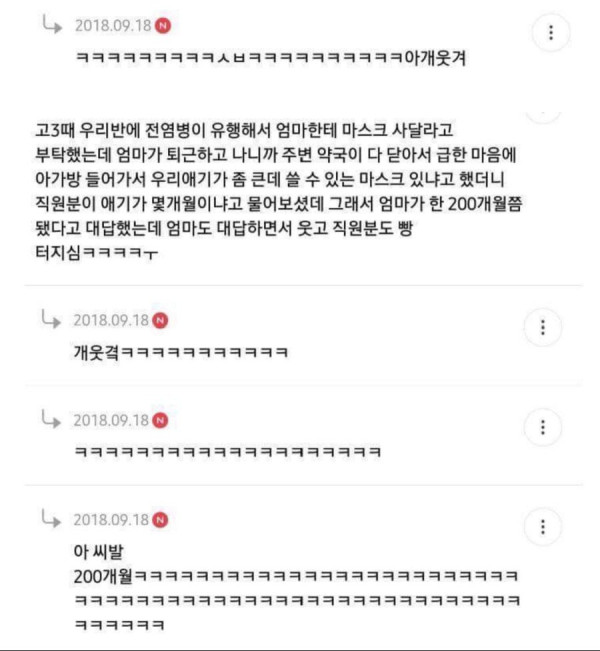Open overflow menu on the "개웃격" reply
Viewport: 600px width, 651px height.
point(543,327)
